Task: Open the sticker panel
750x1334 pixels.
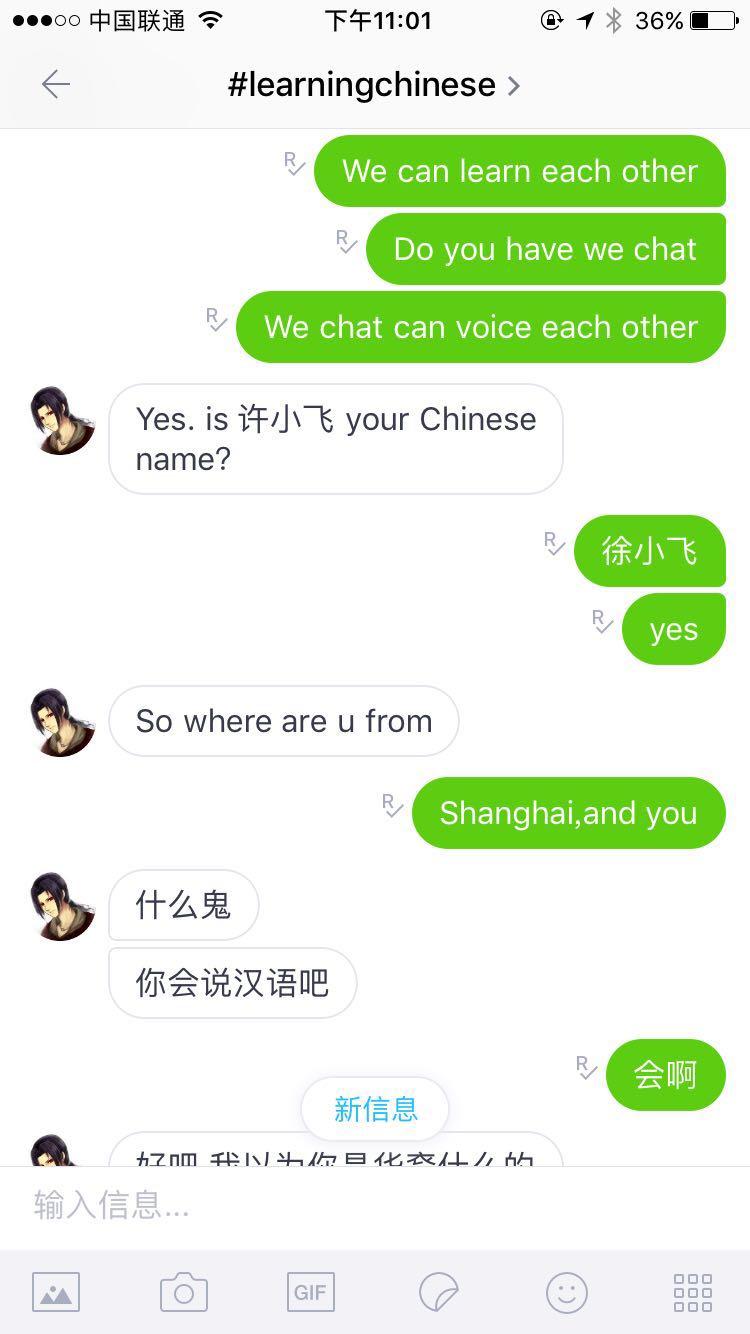Action: tap(439, 1293)
